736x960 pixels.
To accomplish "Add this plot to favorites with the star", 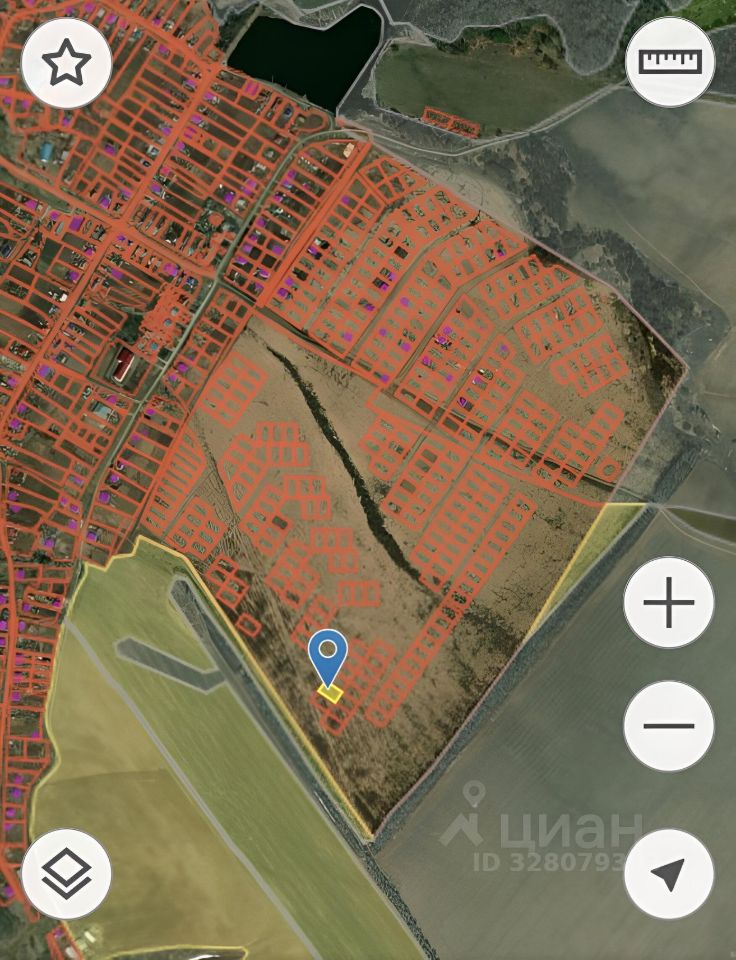I will [66, 63].
